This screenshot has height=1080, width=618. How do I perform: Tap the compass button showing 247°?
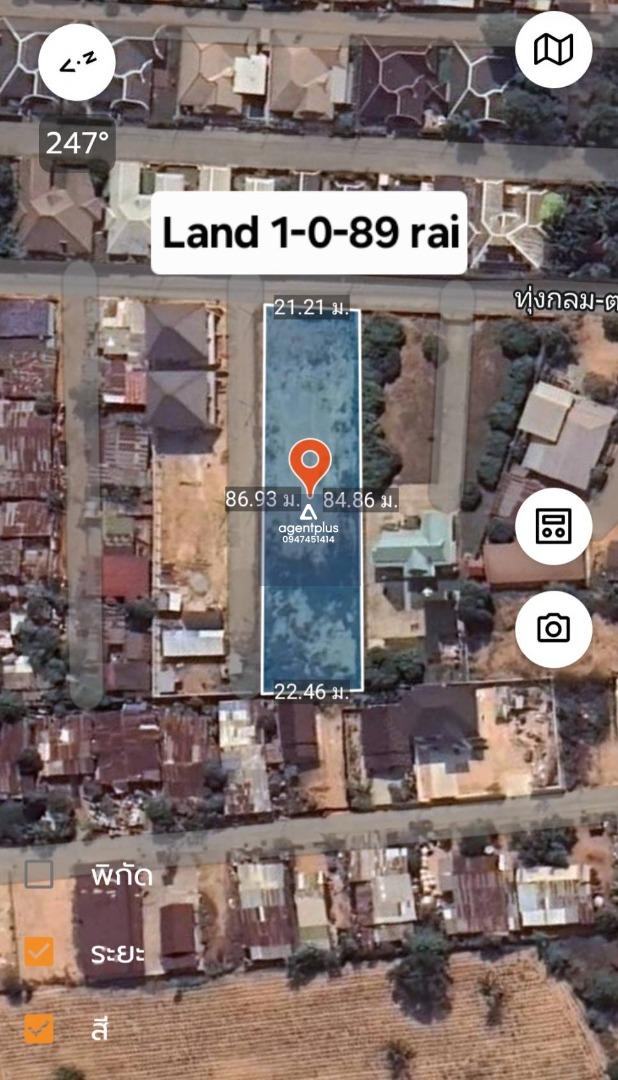click(x=76, y=63)
